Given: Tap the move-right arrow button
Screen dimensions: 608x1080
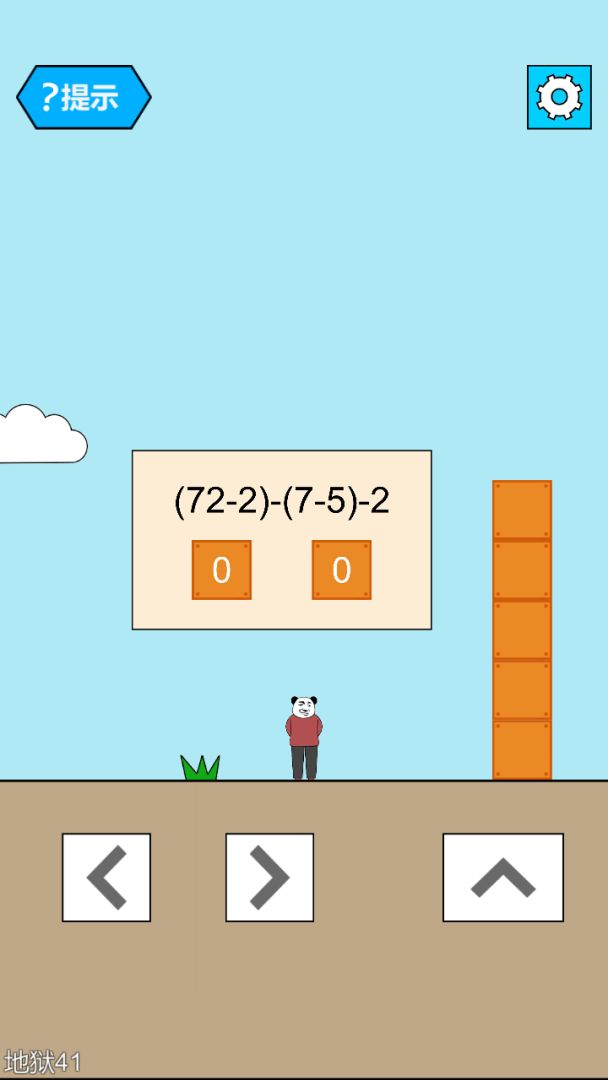Looking at the screenshot, I should pos(269,878).
